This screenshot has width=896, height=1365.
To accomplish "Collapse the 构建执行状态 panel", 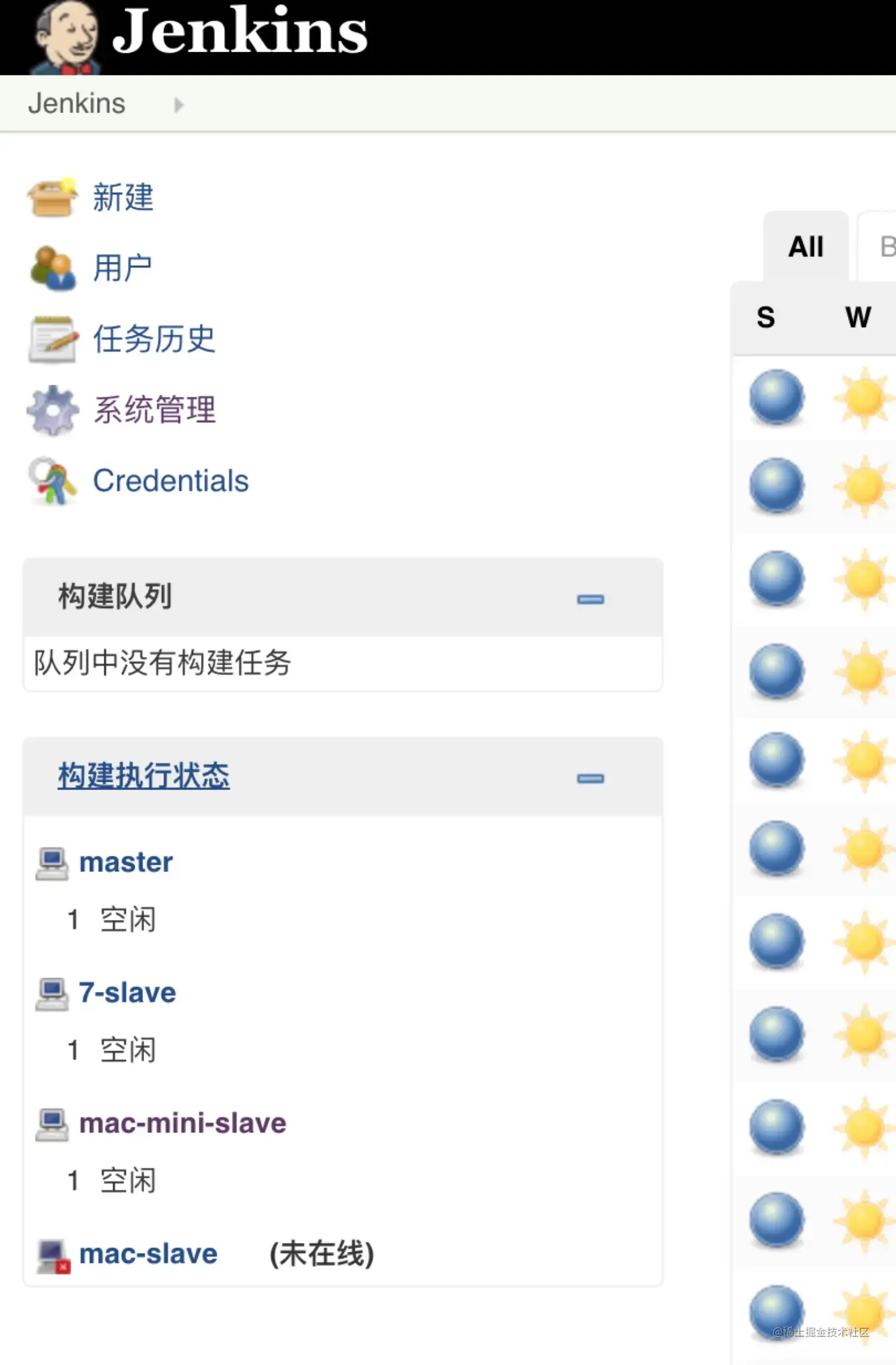I will pyautogui.click(x=590, y=778).
